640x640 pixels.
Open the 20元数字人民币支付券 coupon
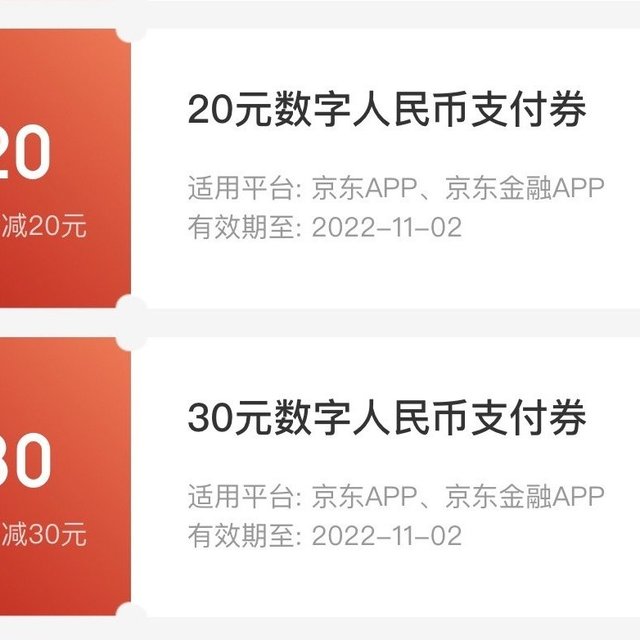[x=386, y=112]
